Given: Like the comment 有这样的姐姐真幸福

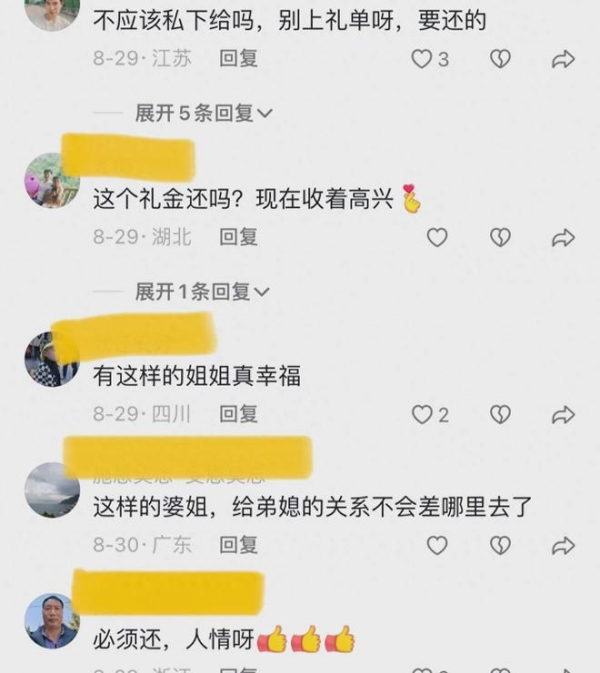Looking at the screenshot, I should tap(423, 414).
